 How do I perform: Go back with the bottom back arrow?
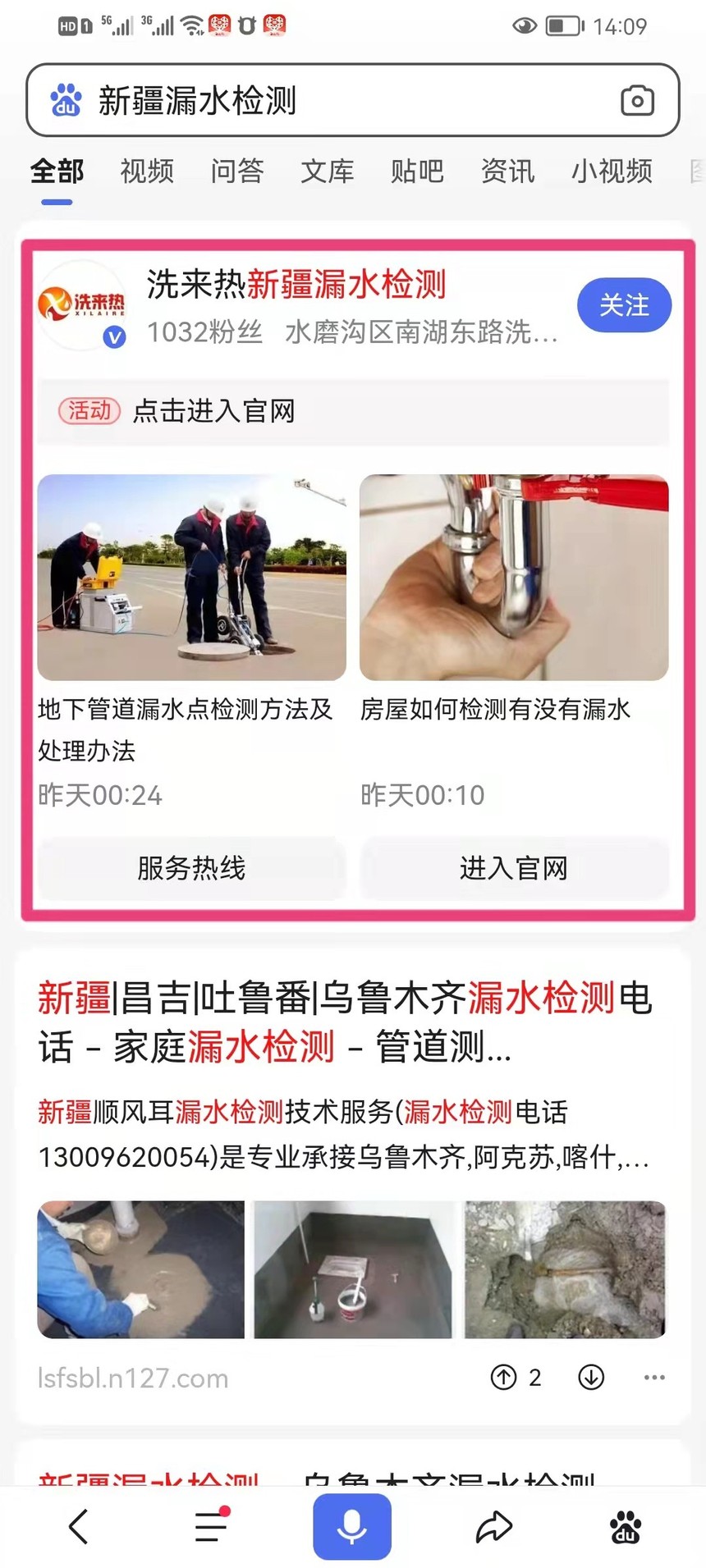point(79,1527)
